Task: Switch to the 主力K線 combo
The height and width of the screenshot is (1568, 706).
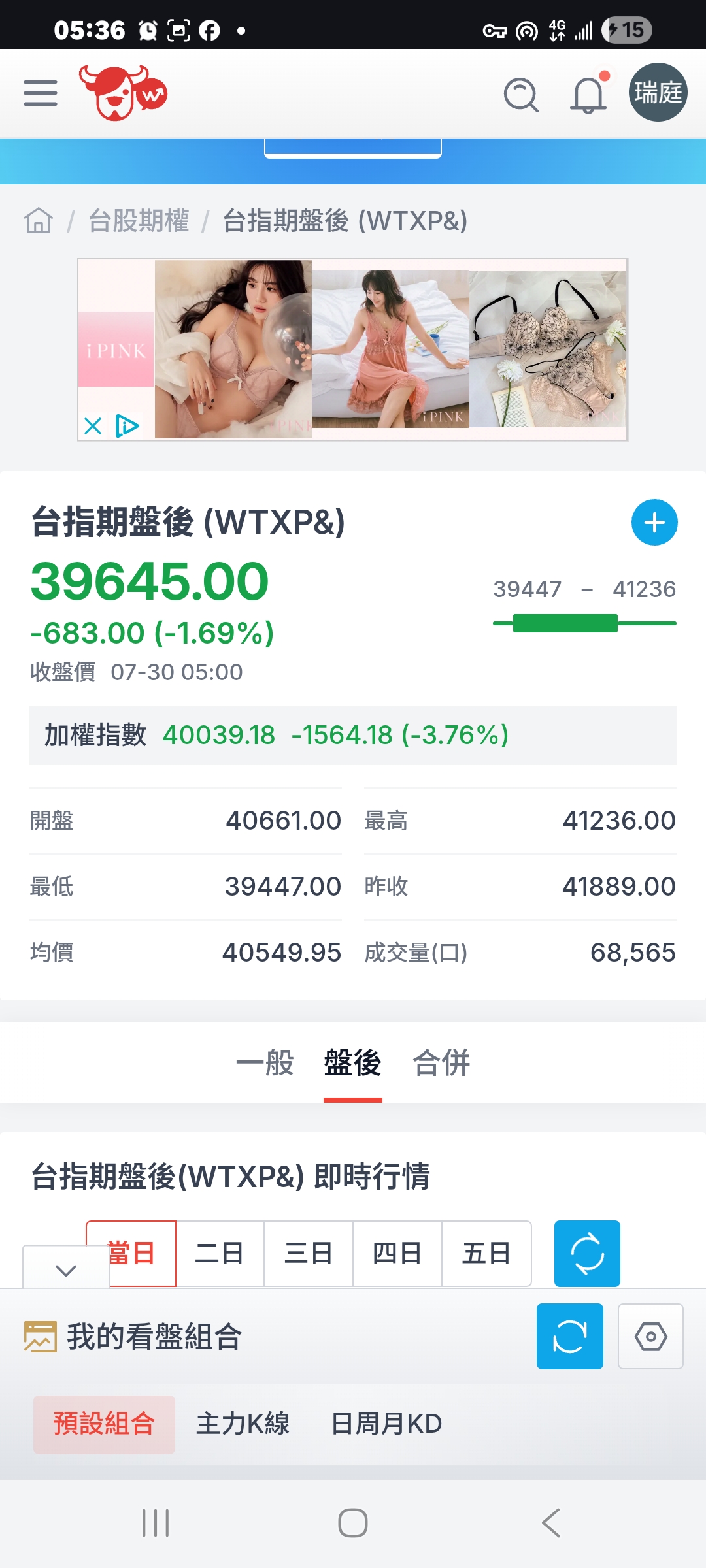Action: 243,1424
